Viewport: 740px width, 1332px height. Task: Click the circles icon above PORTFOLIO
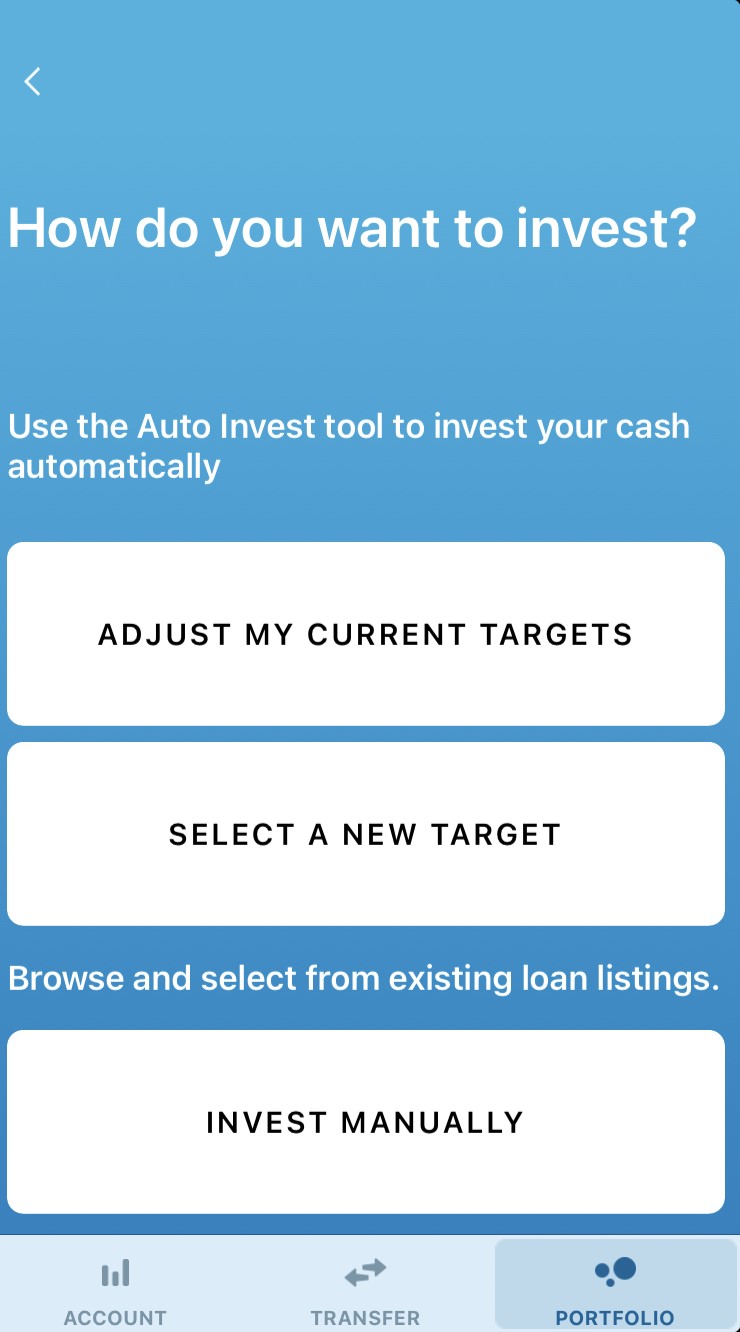(x=614, y=1271)
